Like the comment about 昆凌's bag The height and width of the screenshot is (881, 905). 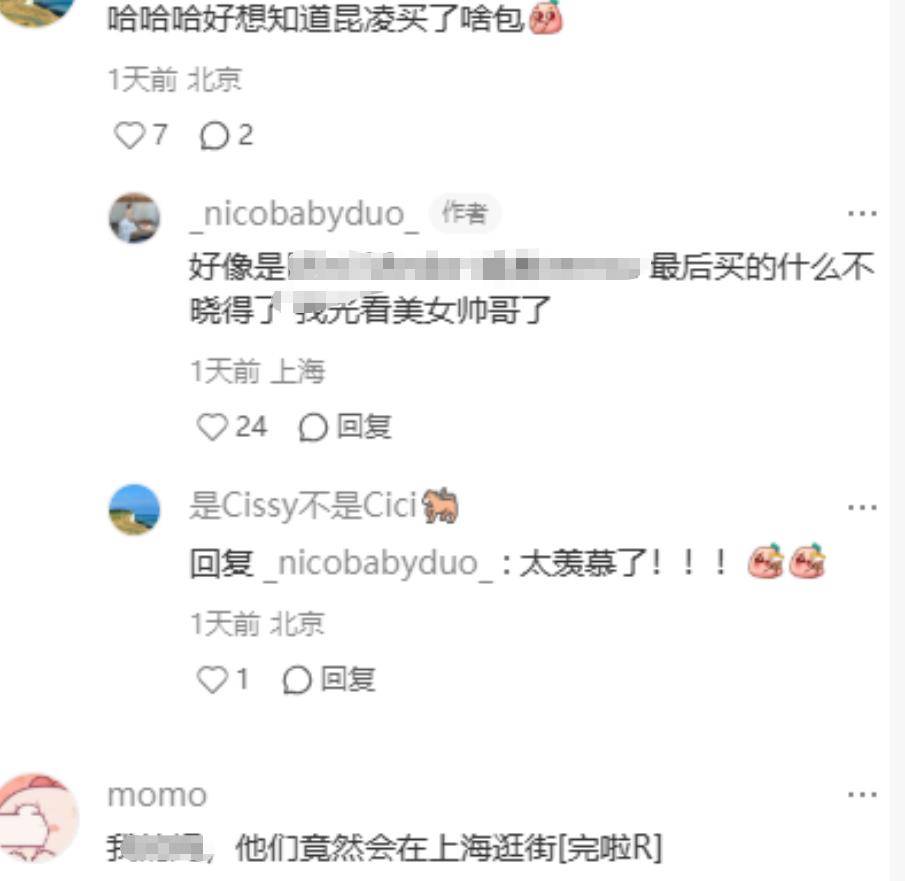[130, 135]
